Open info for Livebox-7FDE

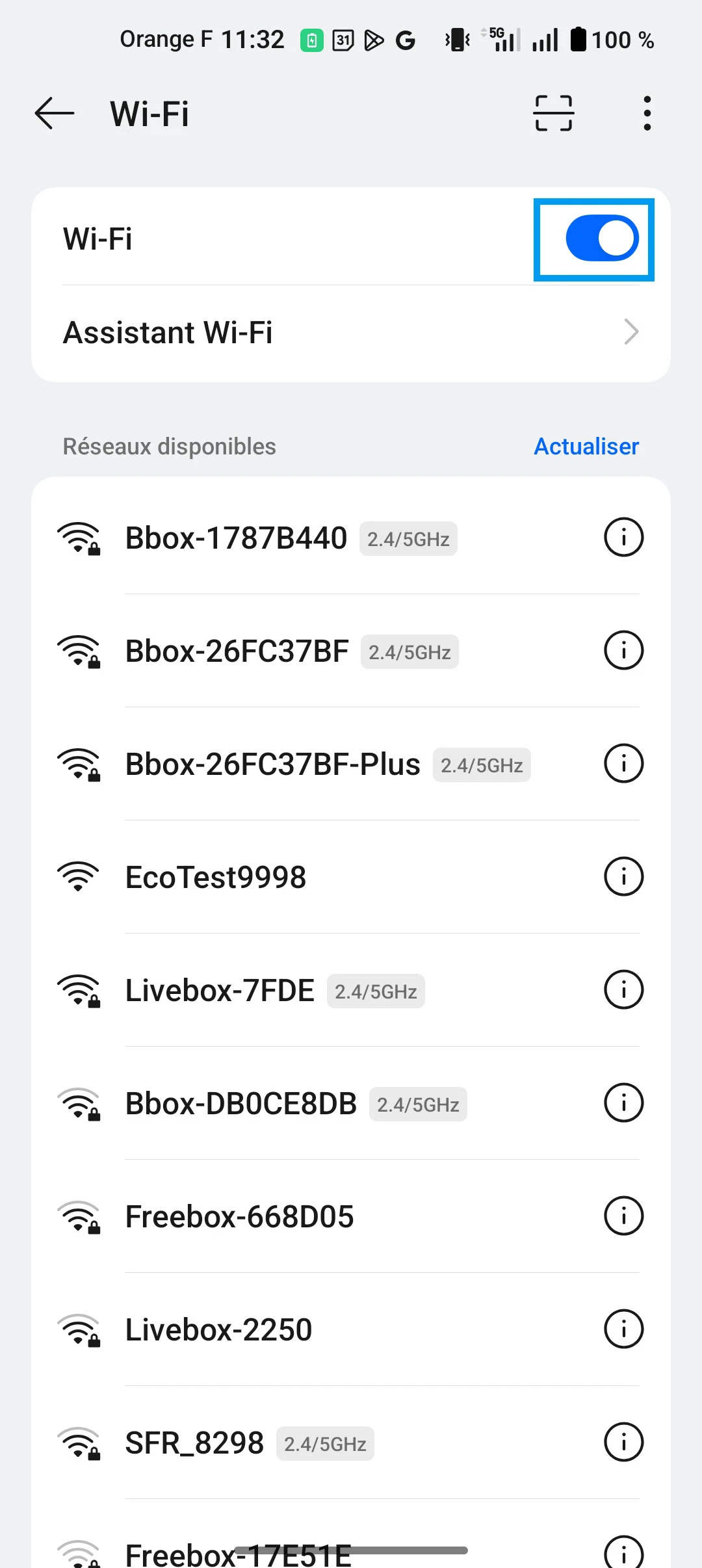pos(623,990)
